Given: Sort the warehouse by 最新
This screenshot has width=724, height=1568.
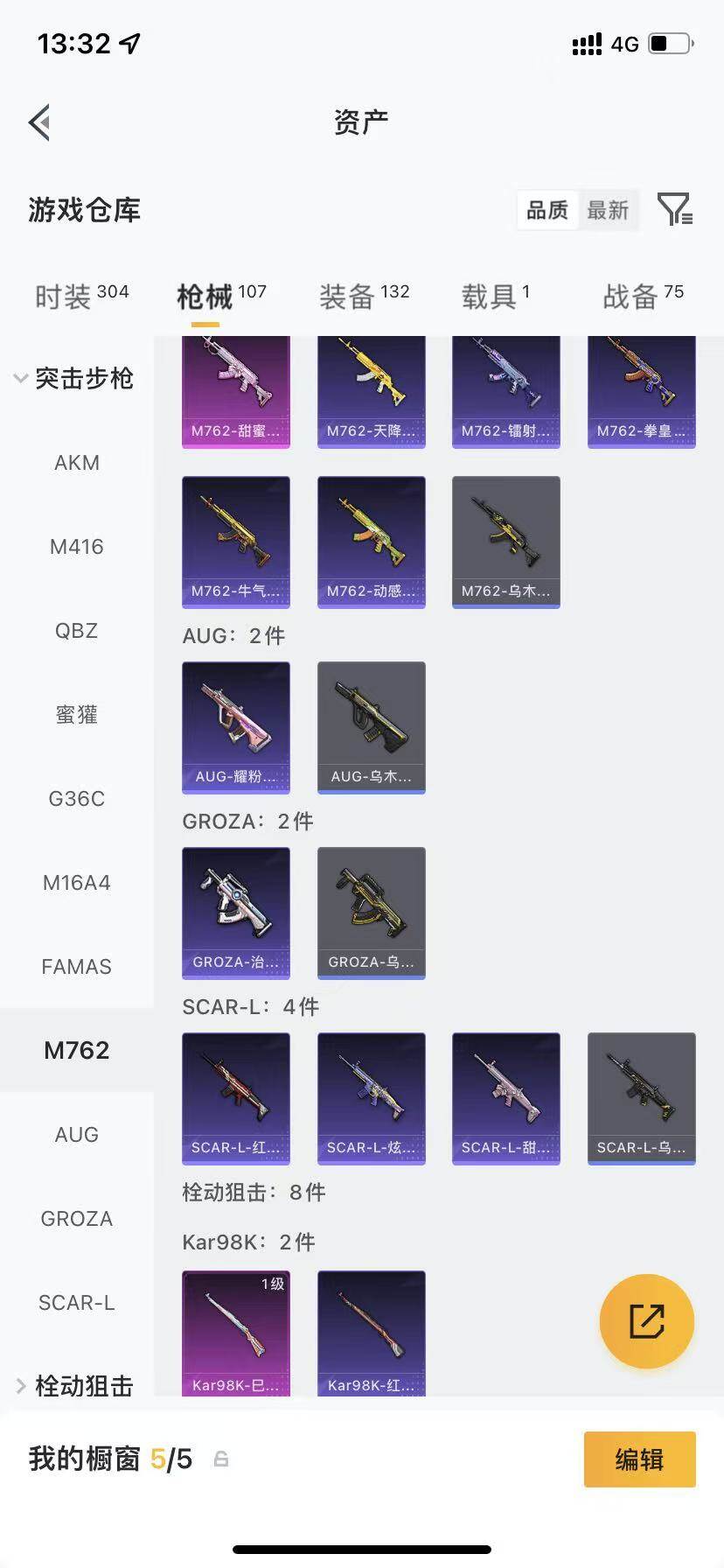Looking at the screenshot, I should click(608, 210).
